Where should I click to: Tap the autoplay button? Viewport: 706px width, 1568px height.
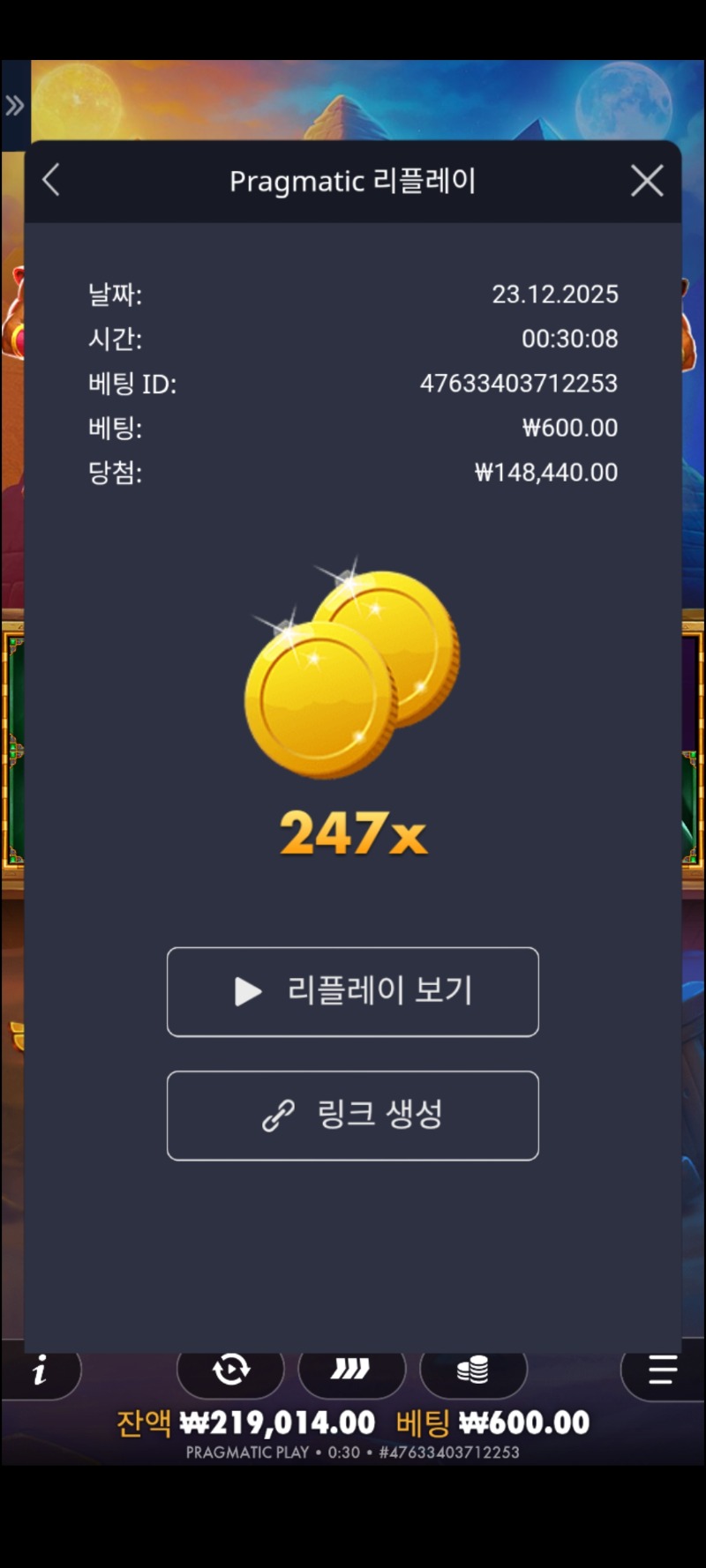[231, 1370]
